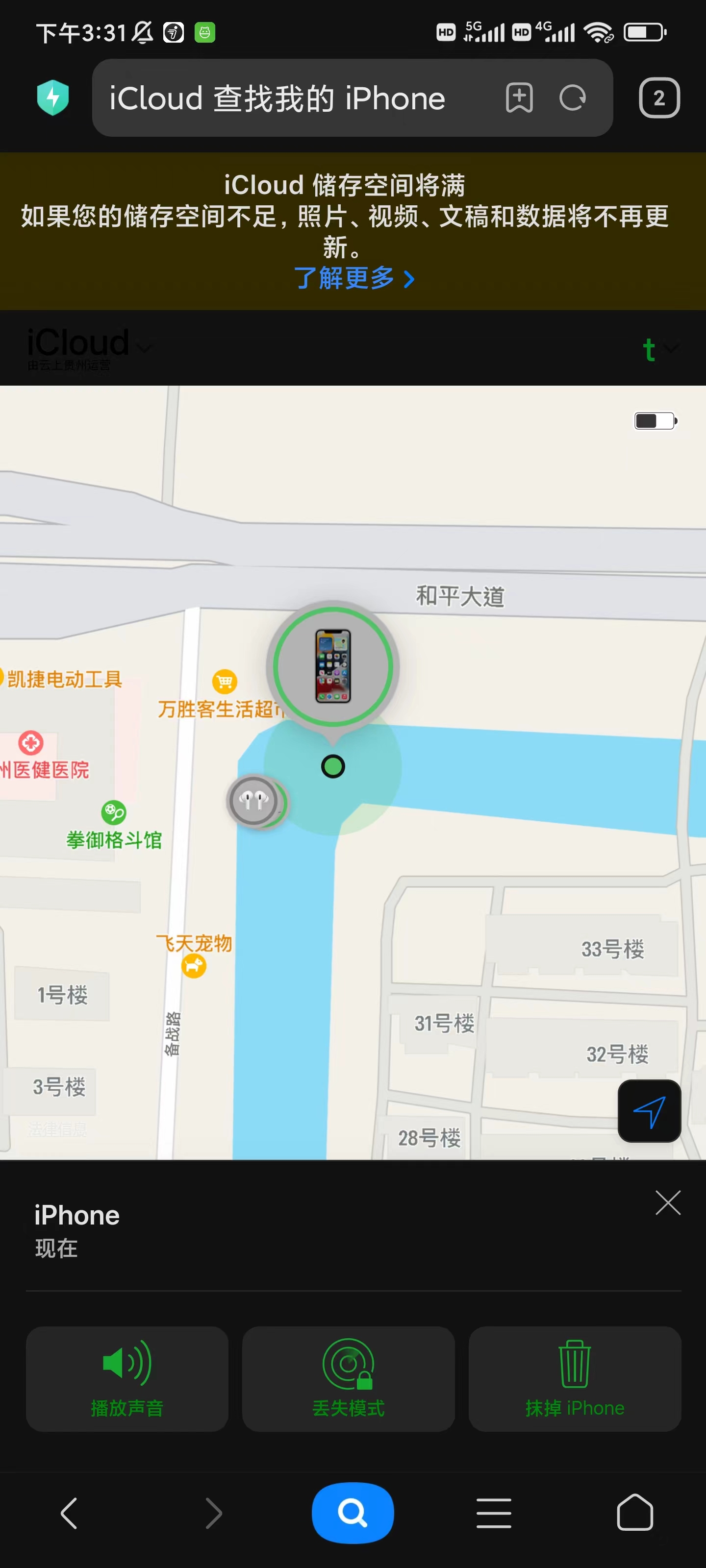Open the hamburger menu in the bottom bar
This screenshot has width=706, height=1568.
click(x=493, y=1513)
